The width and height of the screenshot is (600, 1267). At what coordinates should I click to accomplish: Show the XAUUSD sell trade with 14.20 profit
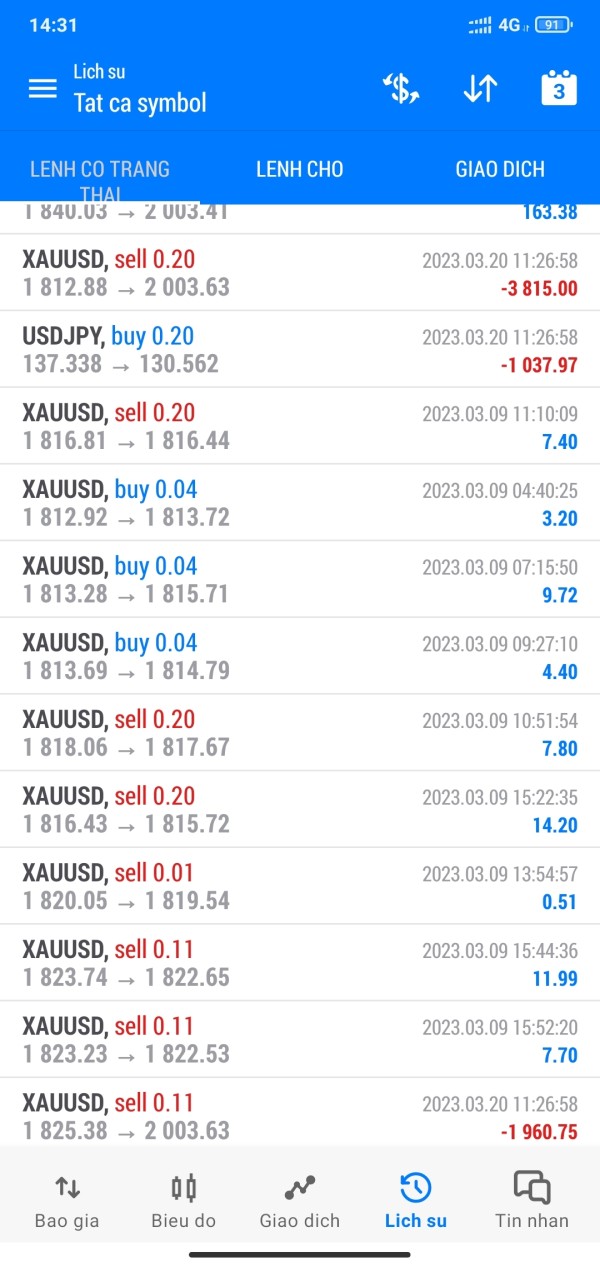pyautogui.click(x=299, y=809)
